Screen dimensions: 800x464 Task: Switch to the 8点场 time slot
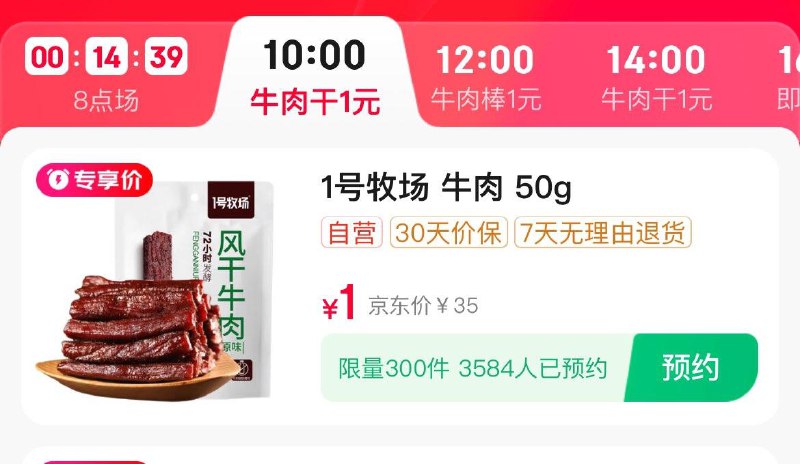(107, 76)
